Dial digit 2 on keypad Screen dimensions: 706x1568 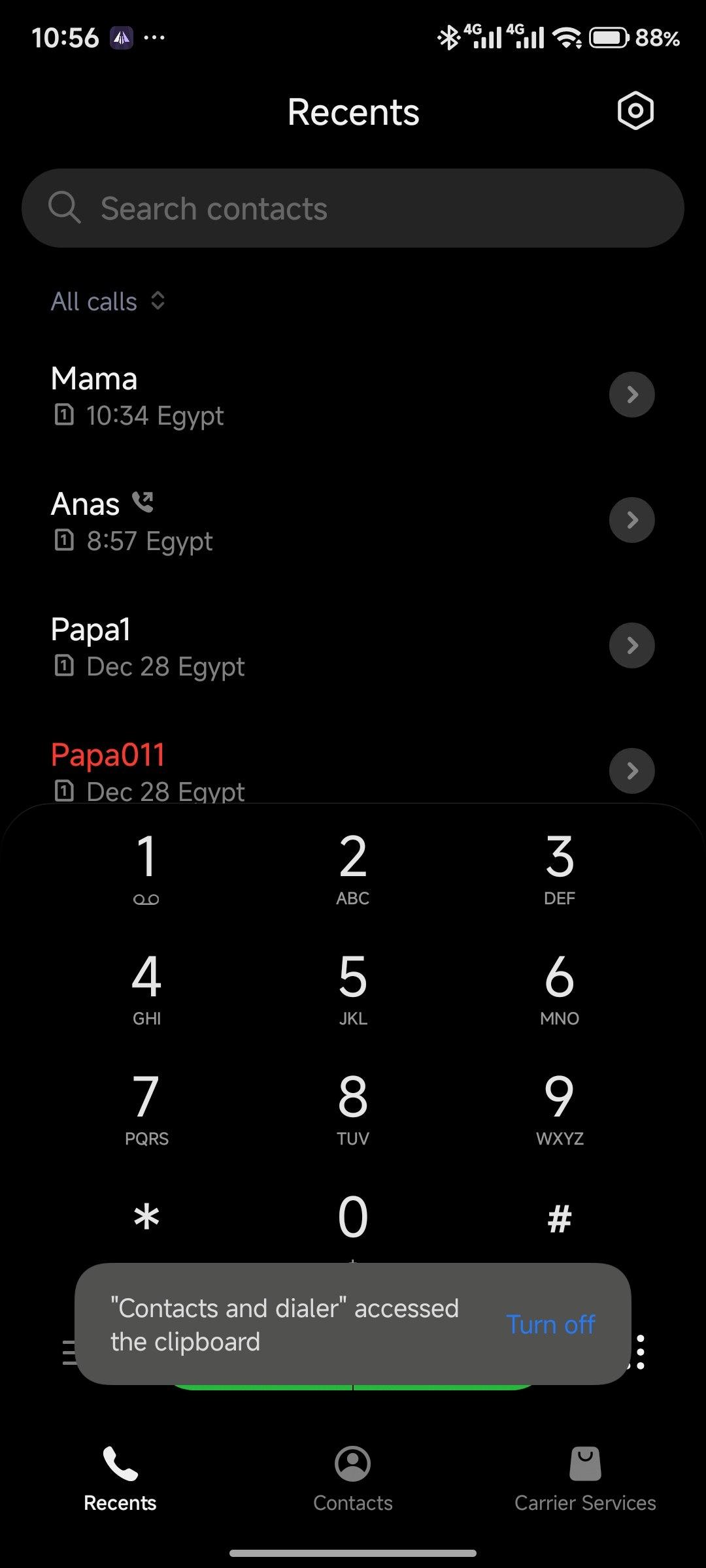(353, 867)
